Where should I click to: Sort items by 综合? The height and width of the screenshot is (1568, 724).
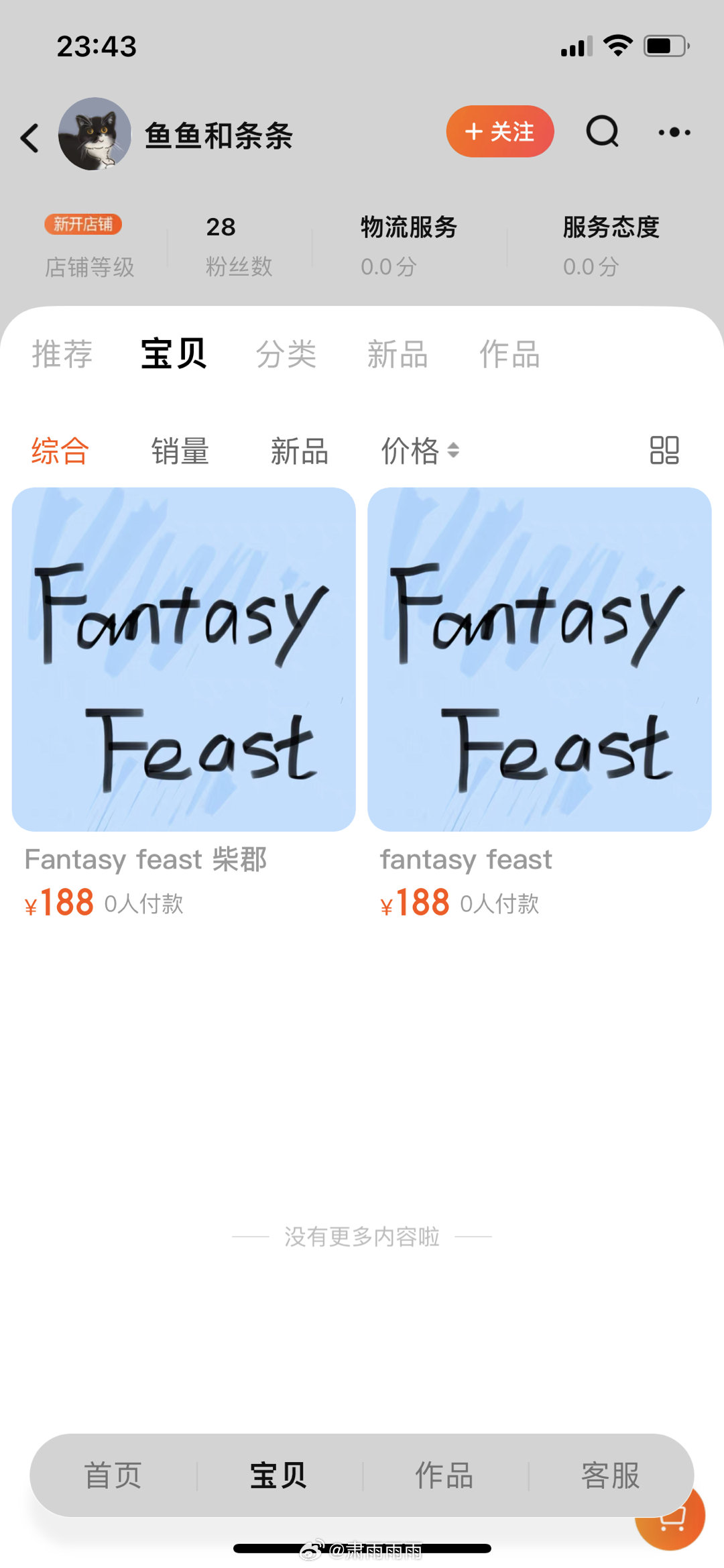click(60, 451)
